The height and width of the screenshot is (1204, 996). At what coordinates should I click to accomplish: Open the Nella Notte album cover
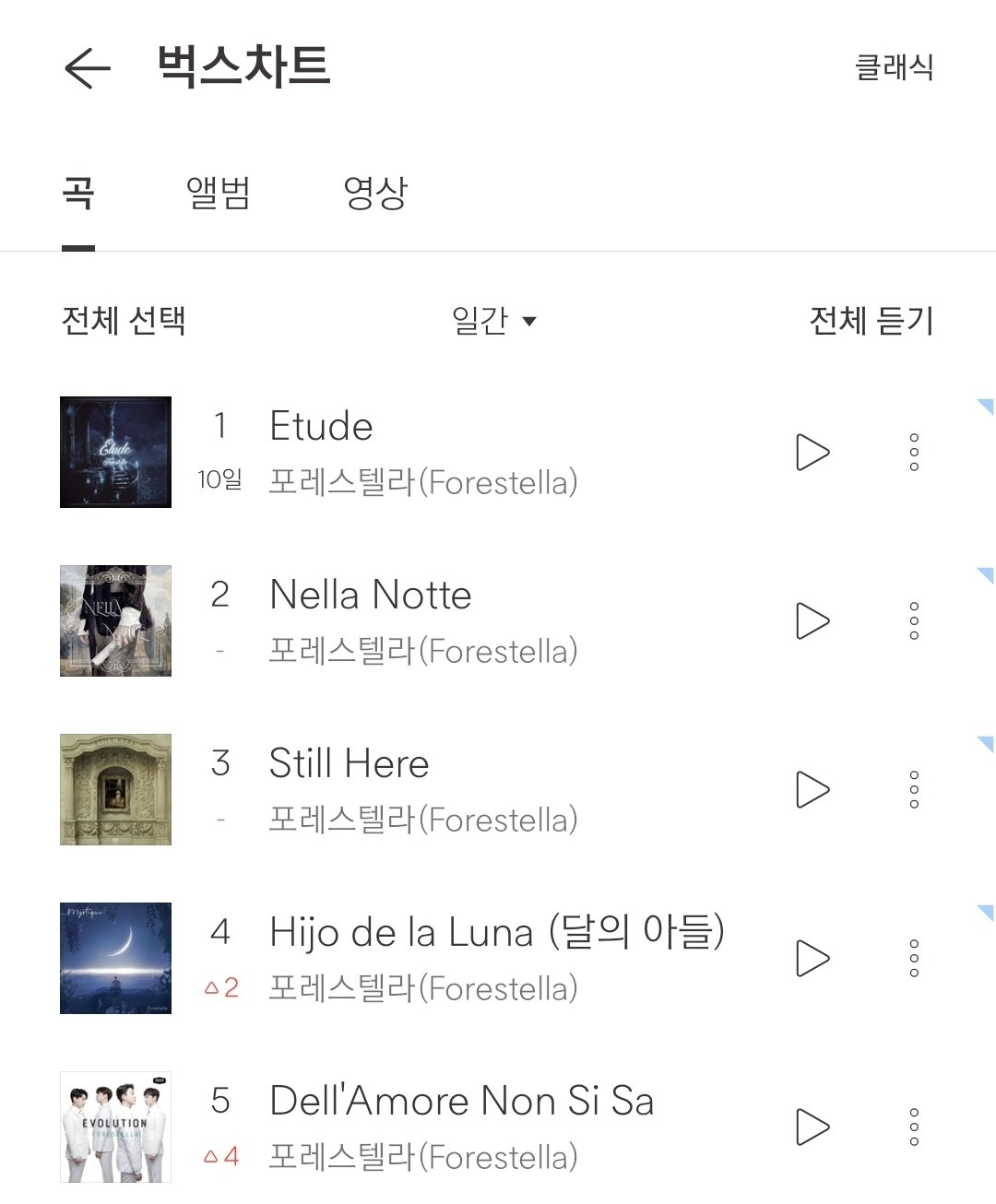[x=115, y=620]
